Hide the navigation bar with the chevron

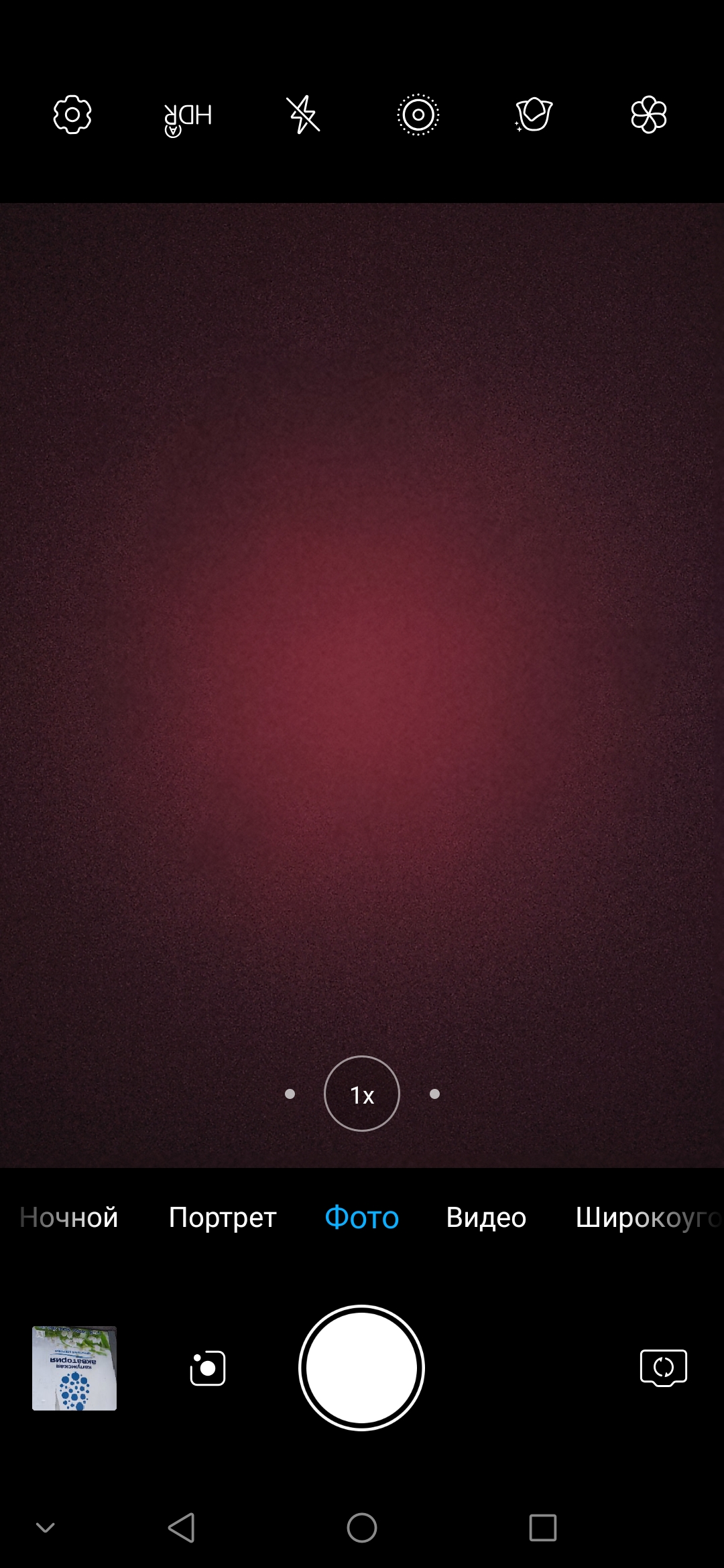tap(46, 1528)
